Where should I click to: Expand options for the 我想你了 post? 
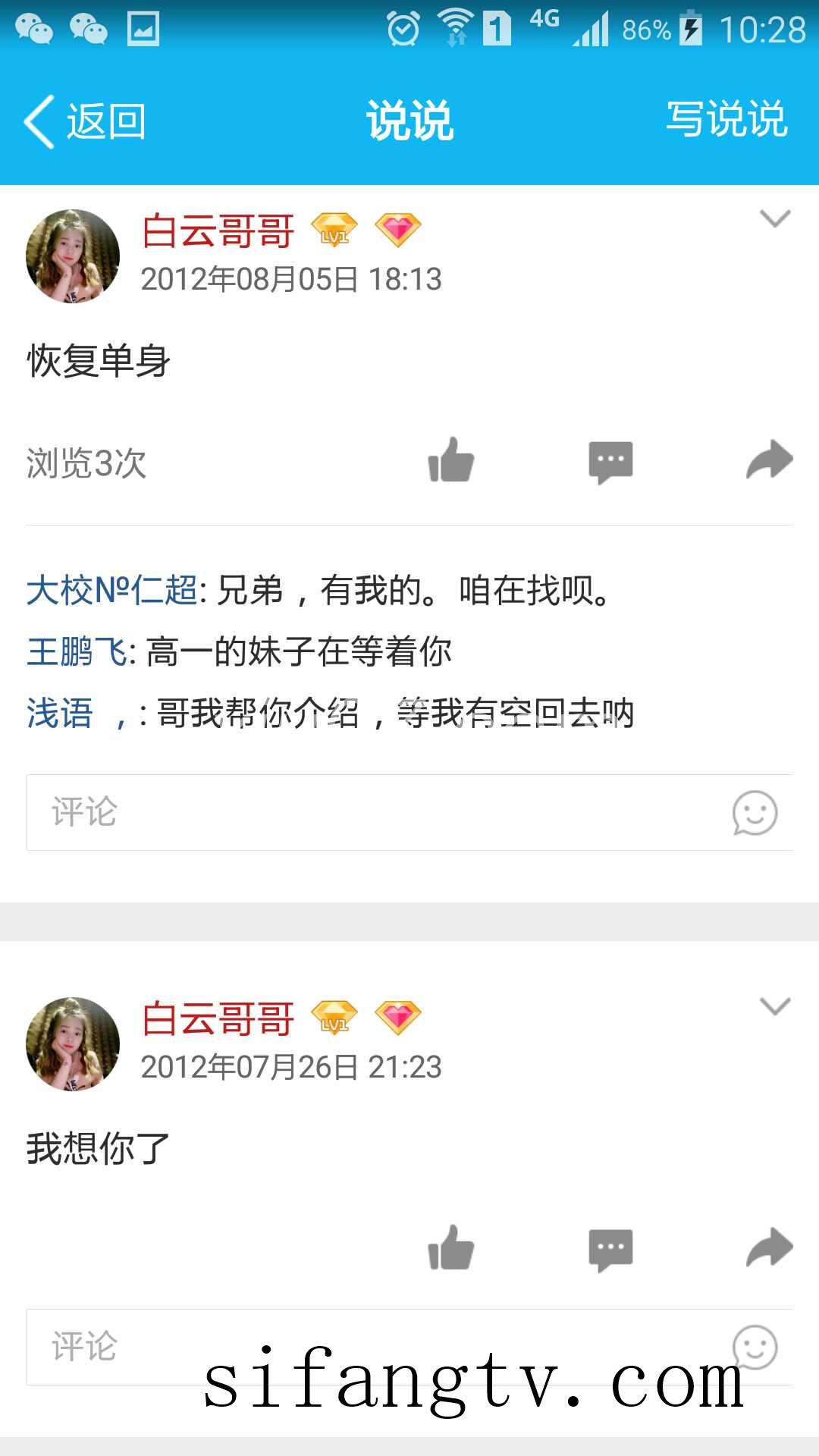pos(775,1007)
